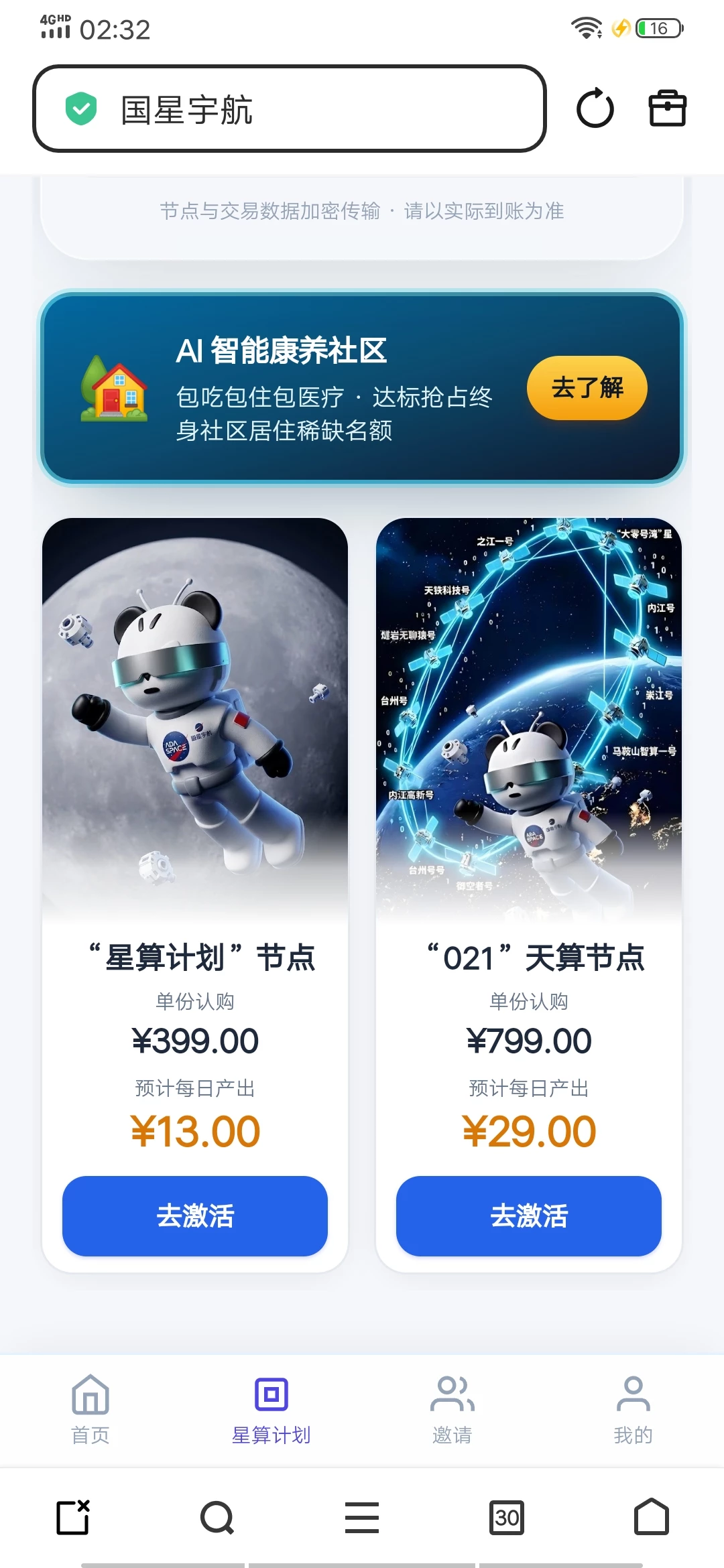Switch to the 首页 tab
The width and height of the screenshot is (724, 1568).
tap(90, 1409)
